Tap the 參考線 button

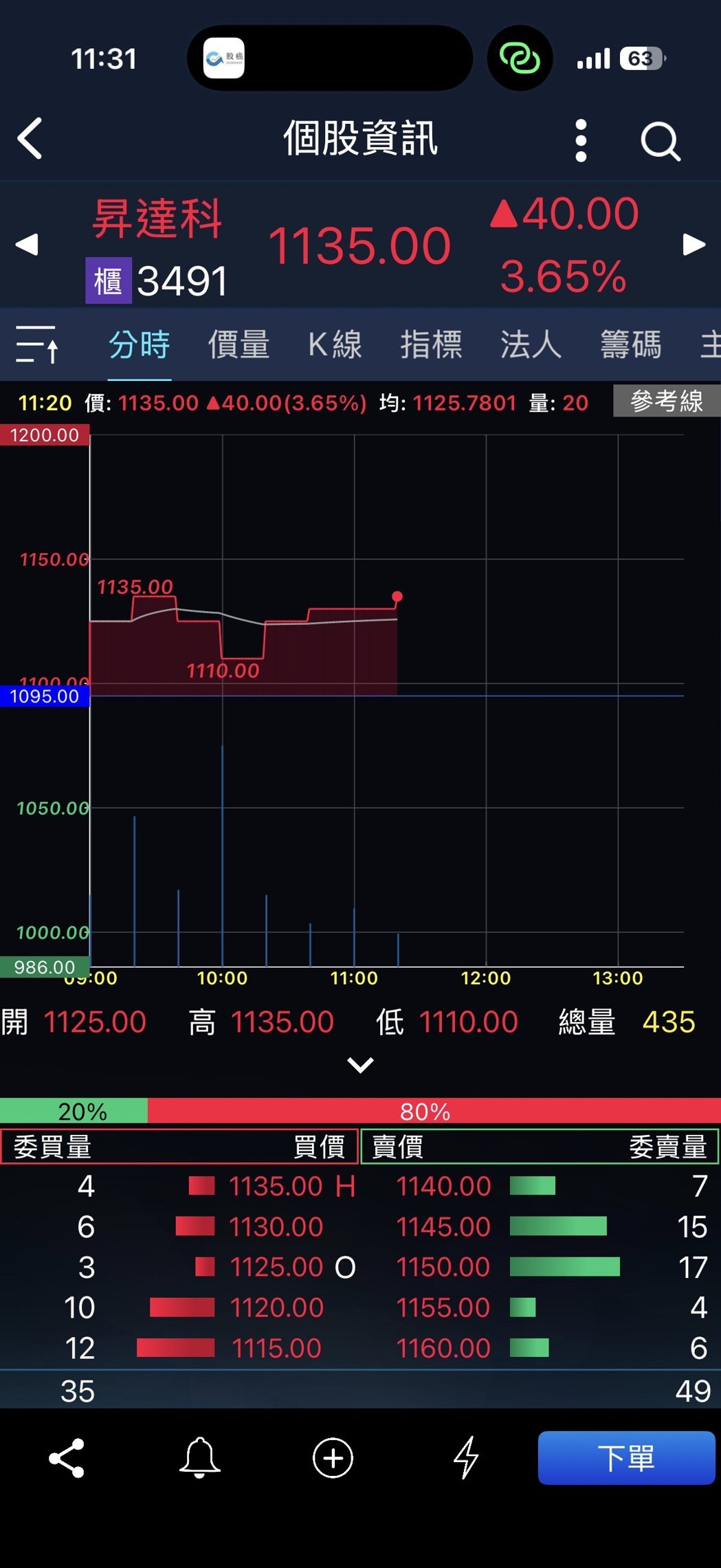point(666,401)
